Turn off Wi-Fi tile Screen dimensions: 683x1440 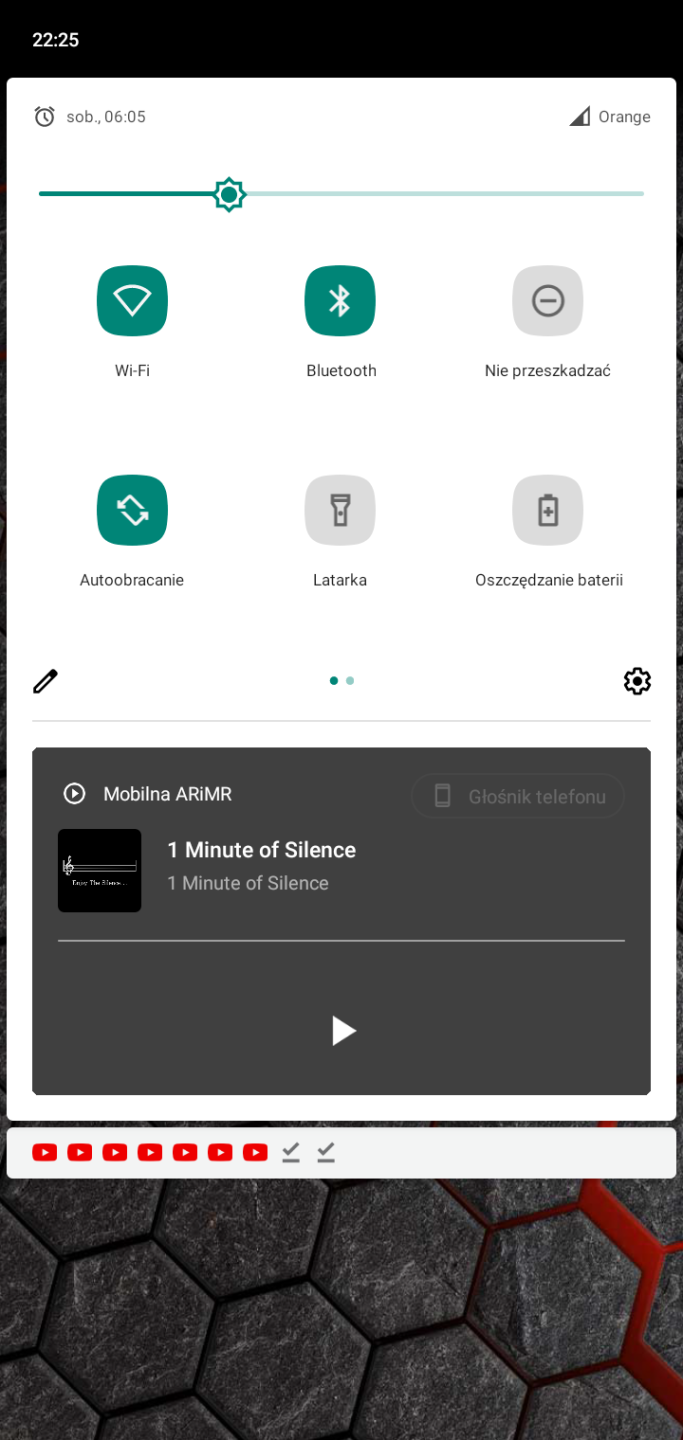tap(132, 301)
